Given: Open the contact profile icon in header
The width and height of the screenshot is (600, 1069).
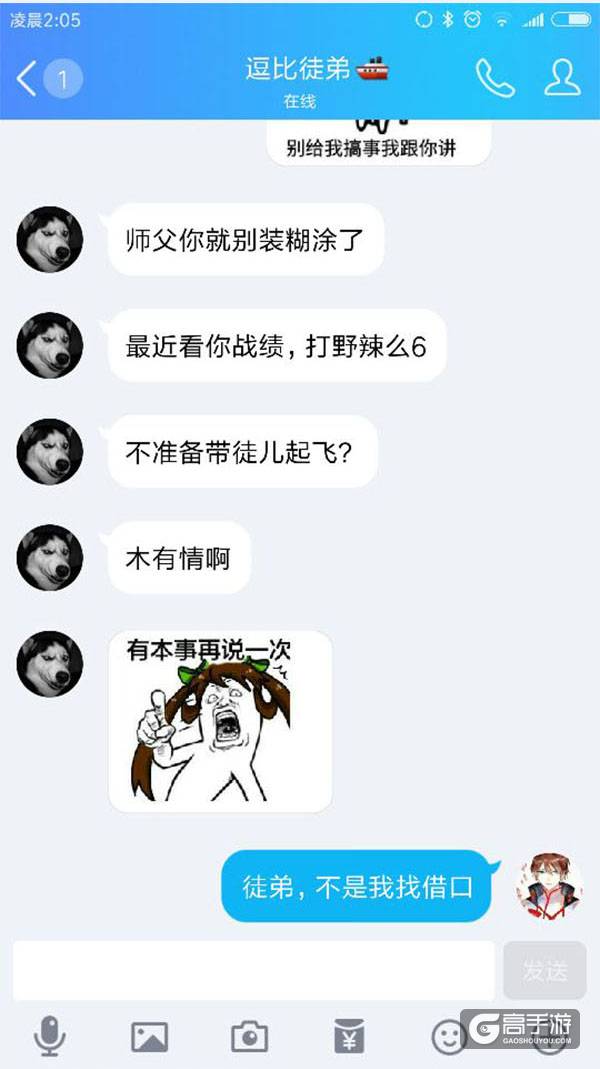Looking at the screenshot, I should [x=562, y=79].
